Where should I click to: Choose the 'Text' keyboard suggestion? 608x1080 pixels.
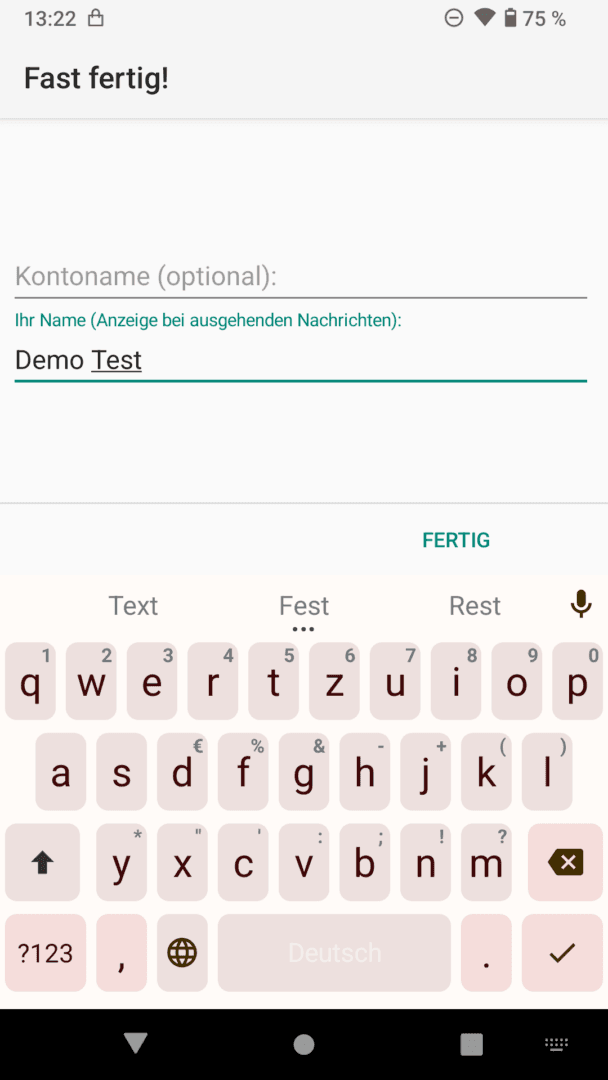(133, 606)
